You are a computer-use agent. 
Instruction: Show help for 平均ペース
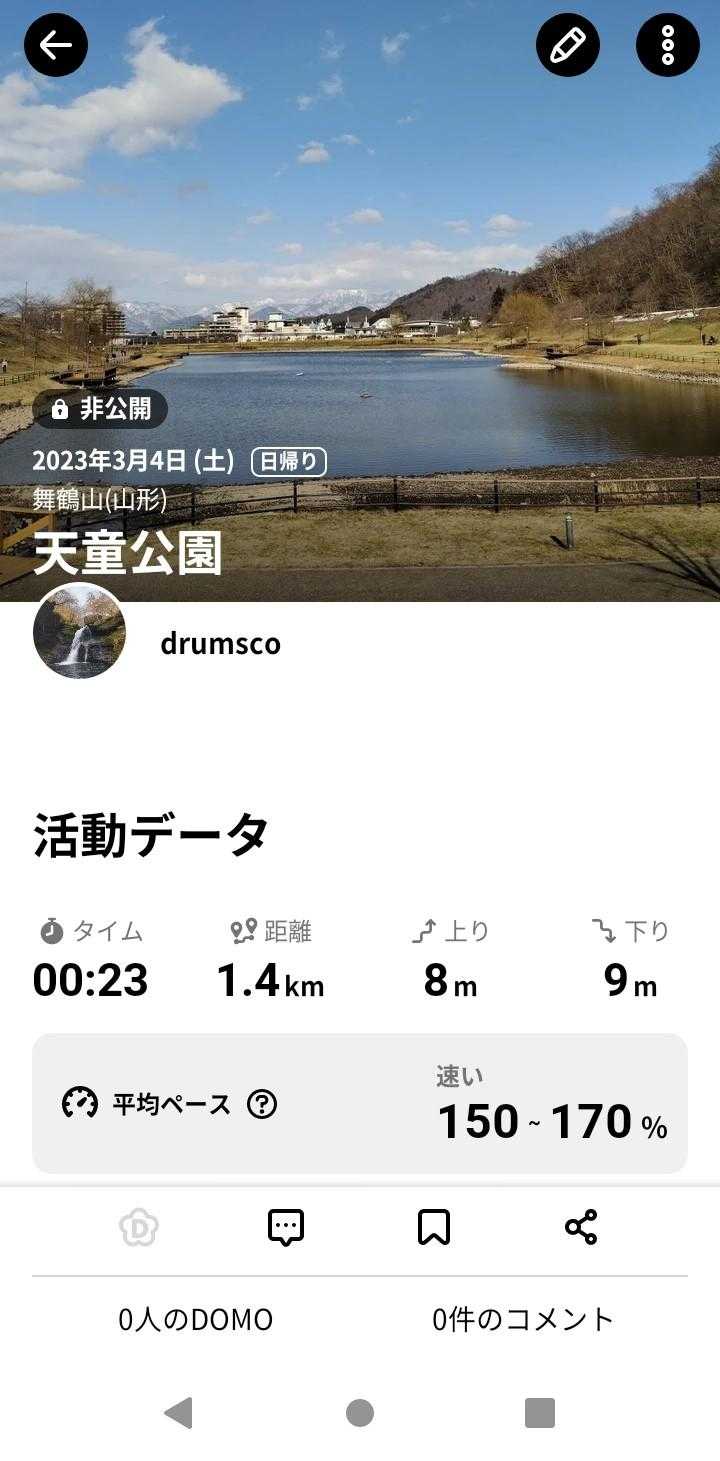pos(262,1104)
